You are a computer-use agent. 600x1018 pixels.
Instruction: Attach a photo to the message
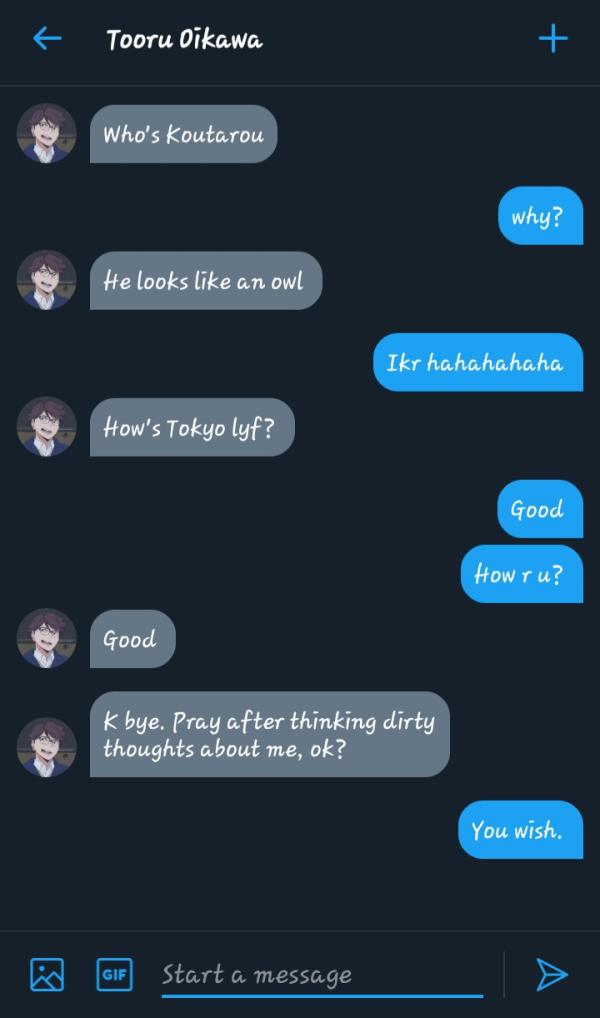pos(47,974)
